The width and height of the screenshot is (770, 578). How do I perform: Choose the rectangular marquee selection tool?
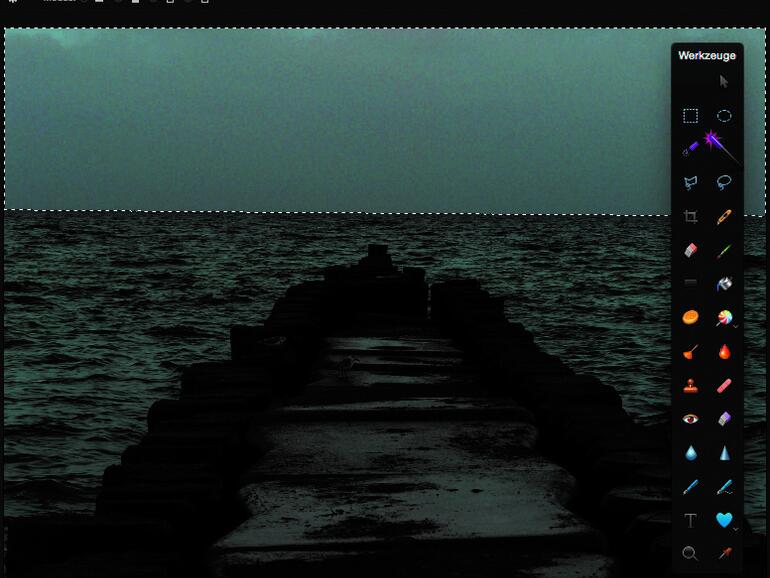690,116
